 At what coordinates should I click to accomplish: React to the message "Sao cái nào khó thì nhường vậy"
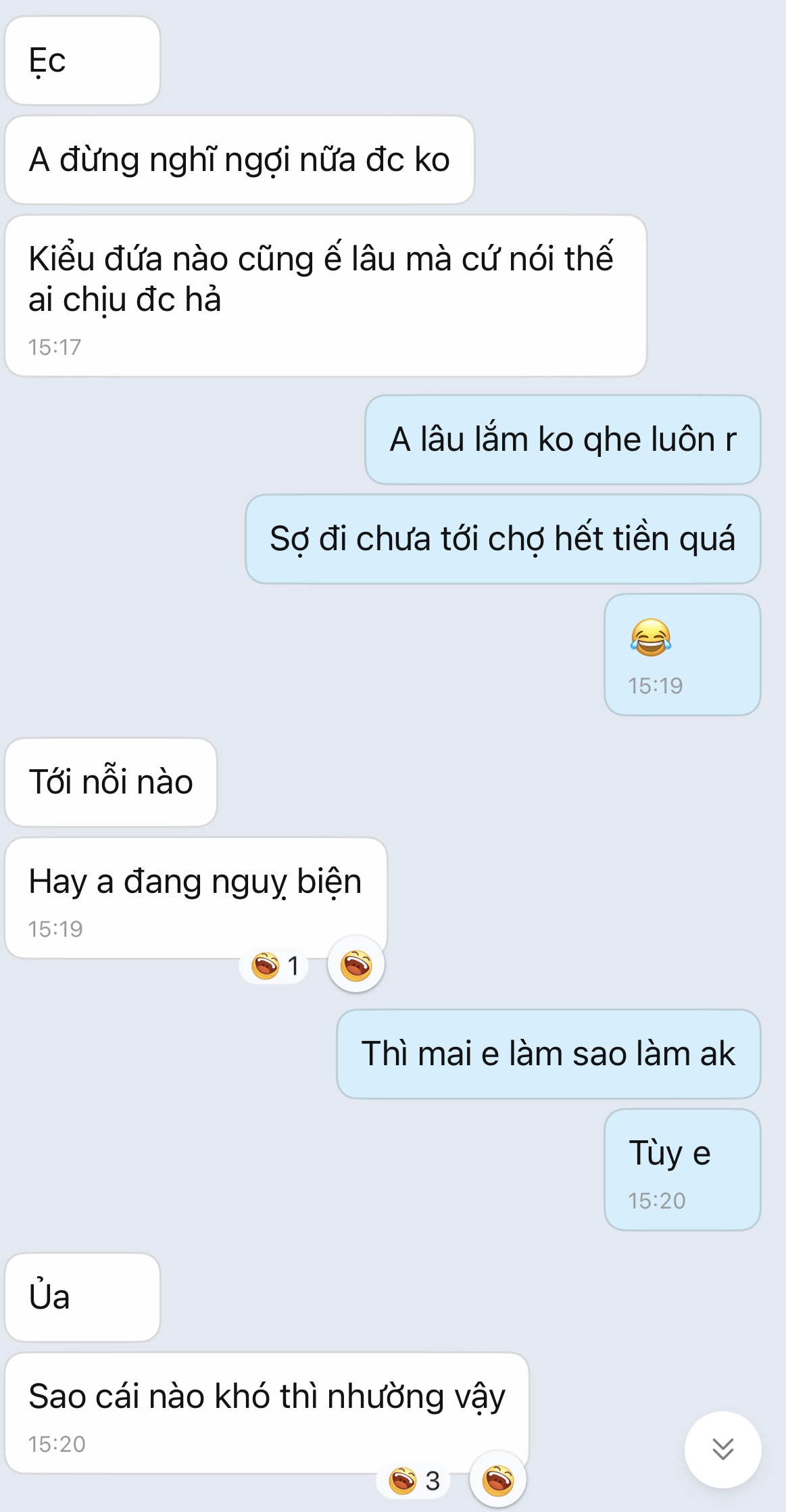tap(498, 1480)
